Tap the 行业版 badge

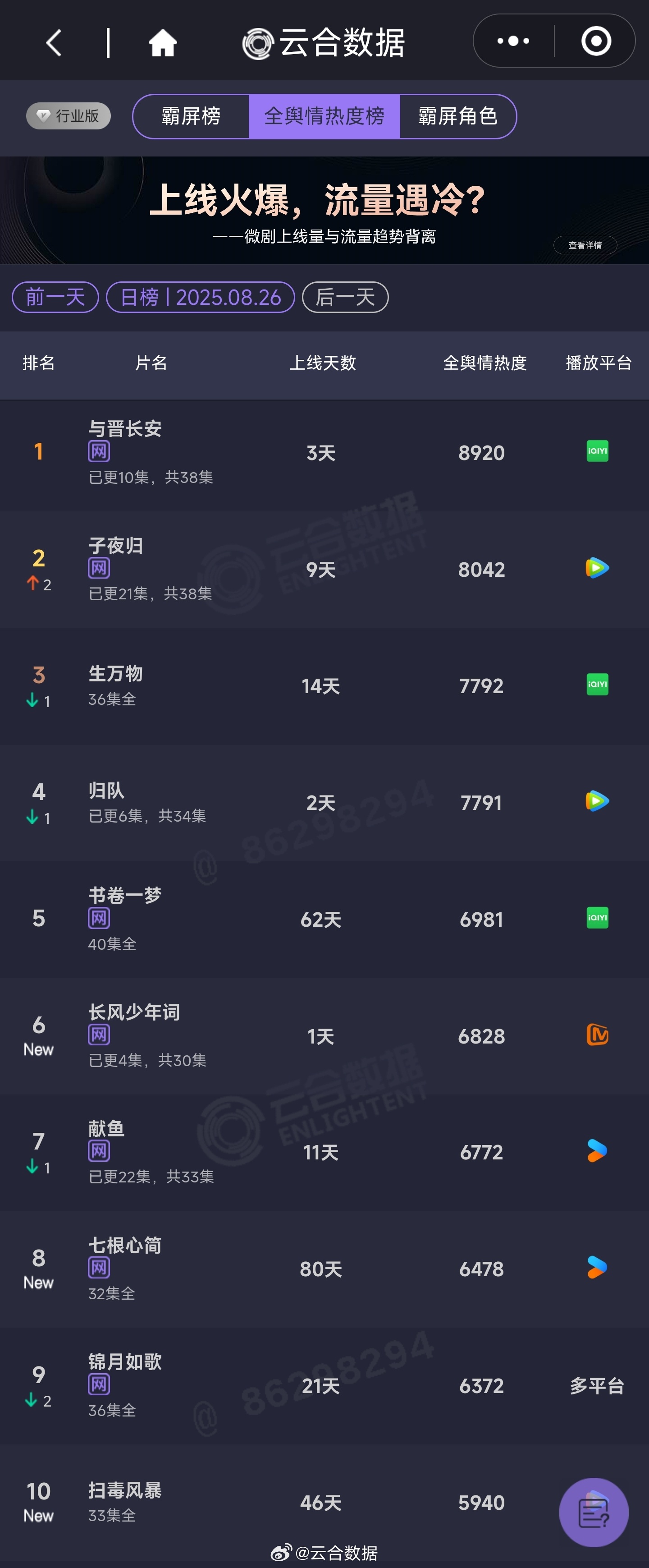68,115
